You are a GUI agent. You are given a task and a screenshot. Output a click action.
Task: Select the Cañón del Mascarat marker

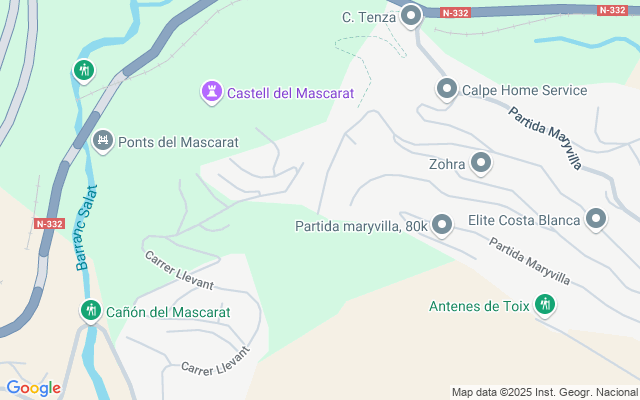[x=91, y=311]
